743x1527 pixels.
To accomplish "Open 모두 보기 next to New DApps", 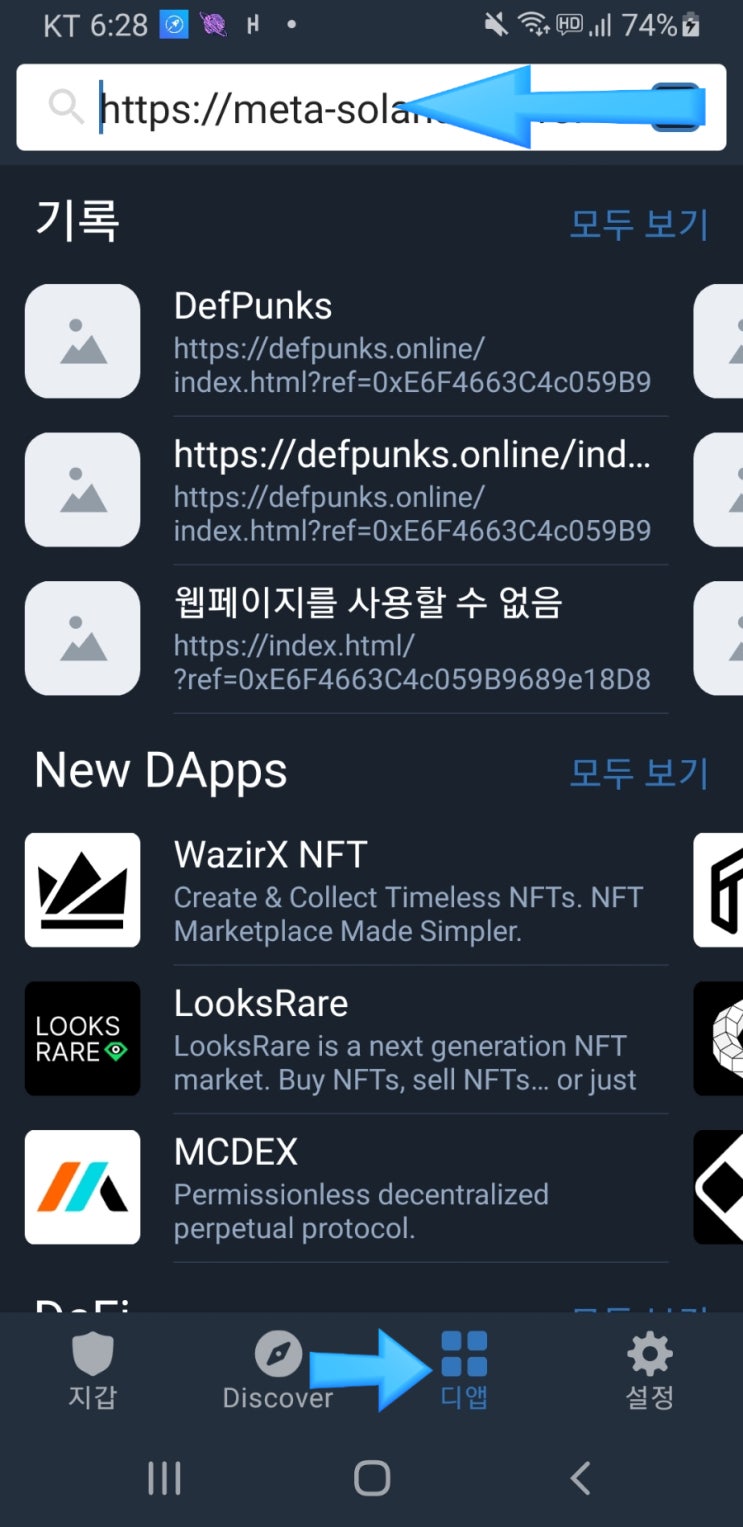I will coord(638,774).
